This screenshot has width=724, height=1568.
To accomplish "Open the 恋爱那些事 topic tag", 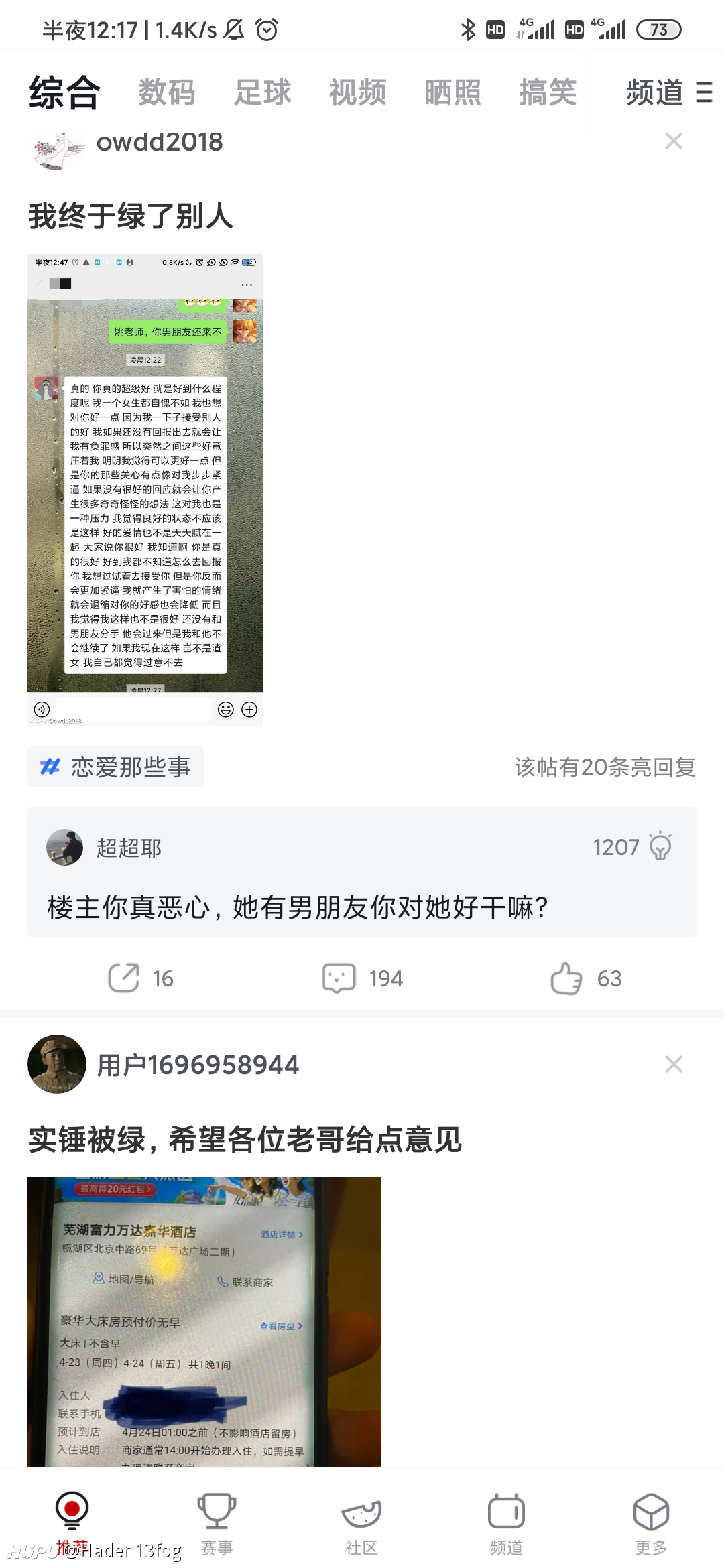I will pyautogui.click(x=116, y=767).
